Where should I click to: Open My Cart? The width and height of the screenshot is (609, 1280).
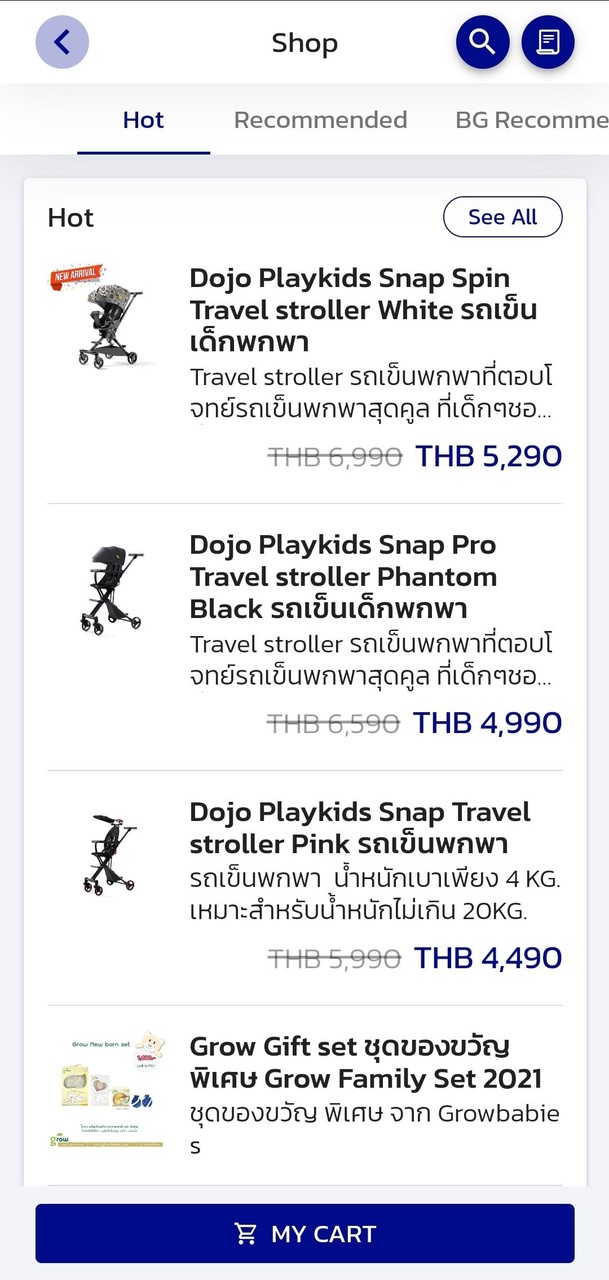tap(305, 1234)
